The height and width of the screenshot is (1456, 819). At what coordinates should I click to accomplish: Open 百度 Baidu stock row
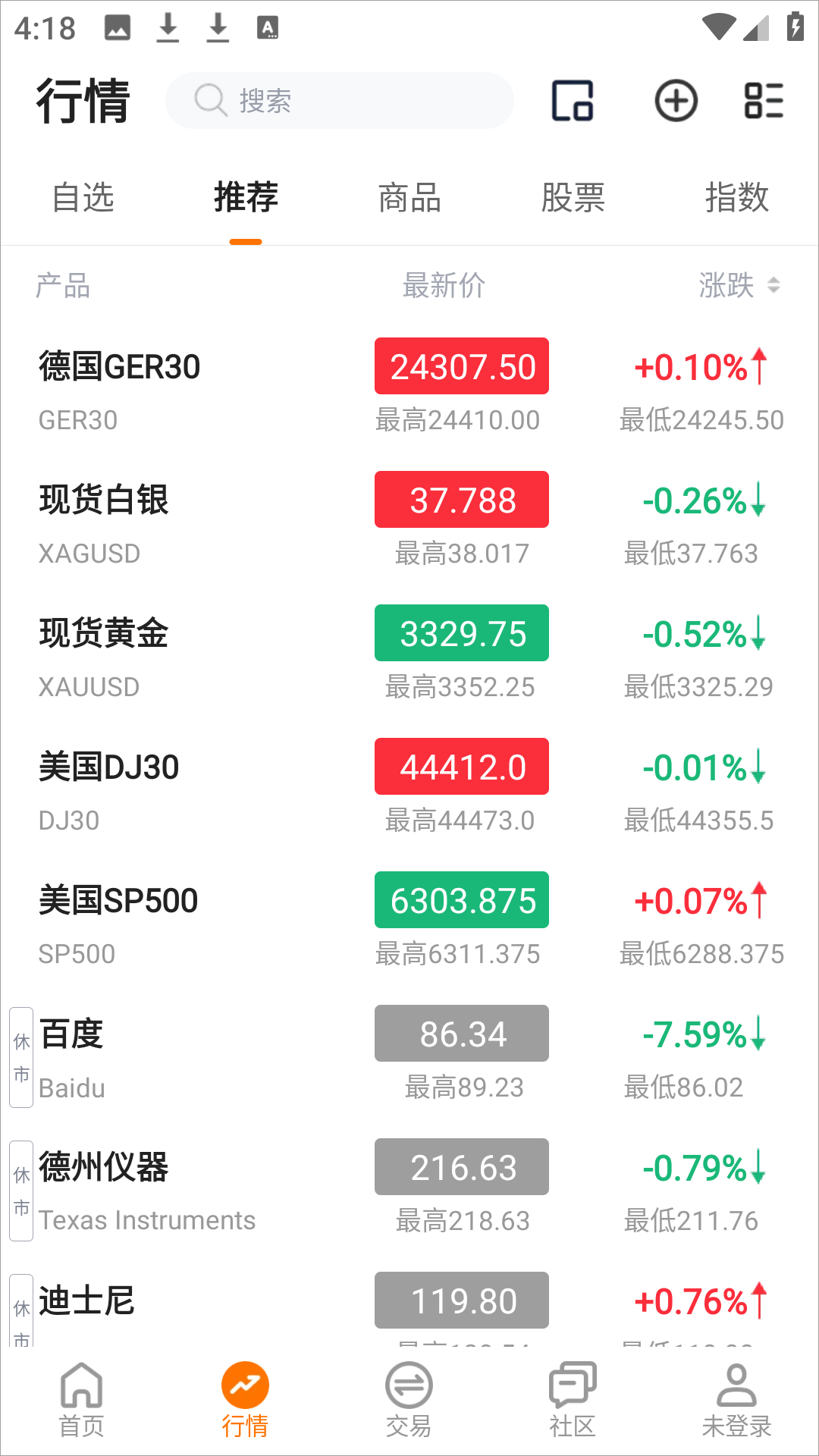409,1059
